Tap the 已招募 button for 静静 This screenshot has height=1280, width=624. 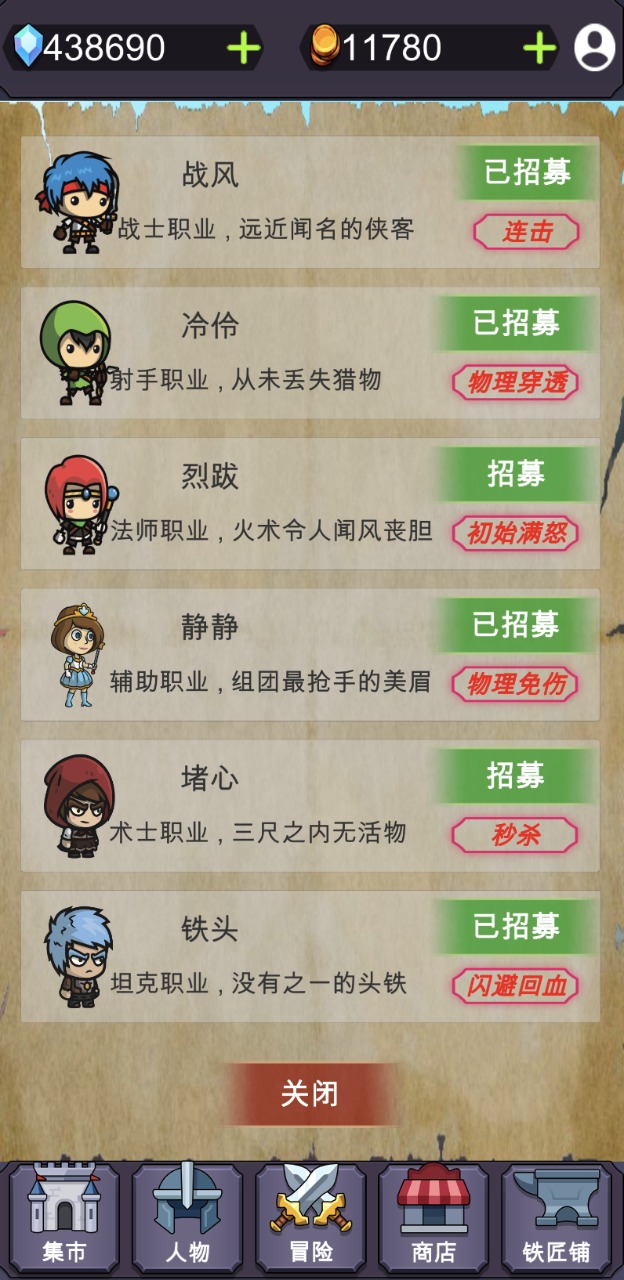[x=516, y=624]
